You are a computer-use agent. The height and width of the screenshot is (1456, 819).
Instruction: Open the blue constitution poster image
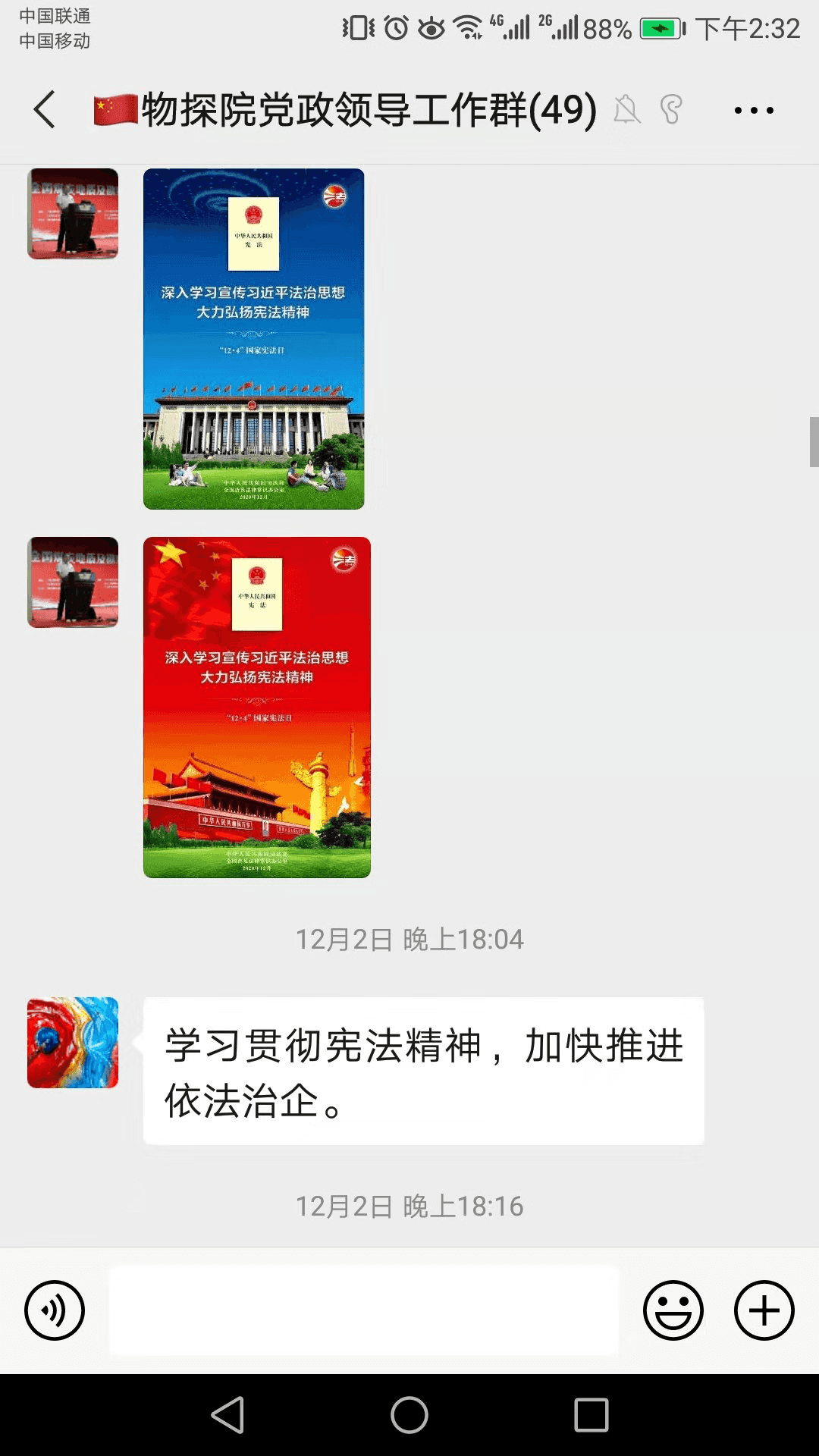coord(253,339)
